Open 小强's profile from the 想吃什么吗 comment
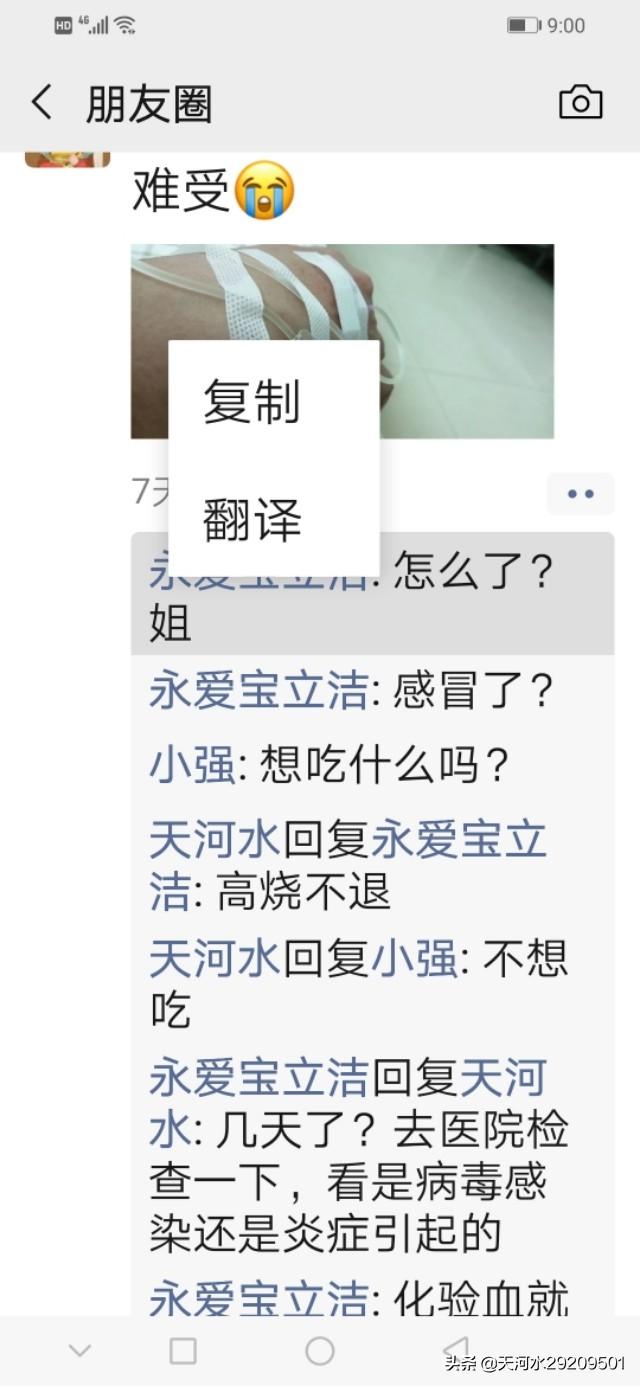 (192, 766)
